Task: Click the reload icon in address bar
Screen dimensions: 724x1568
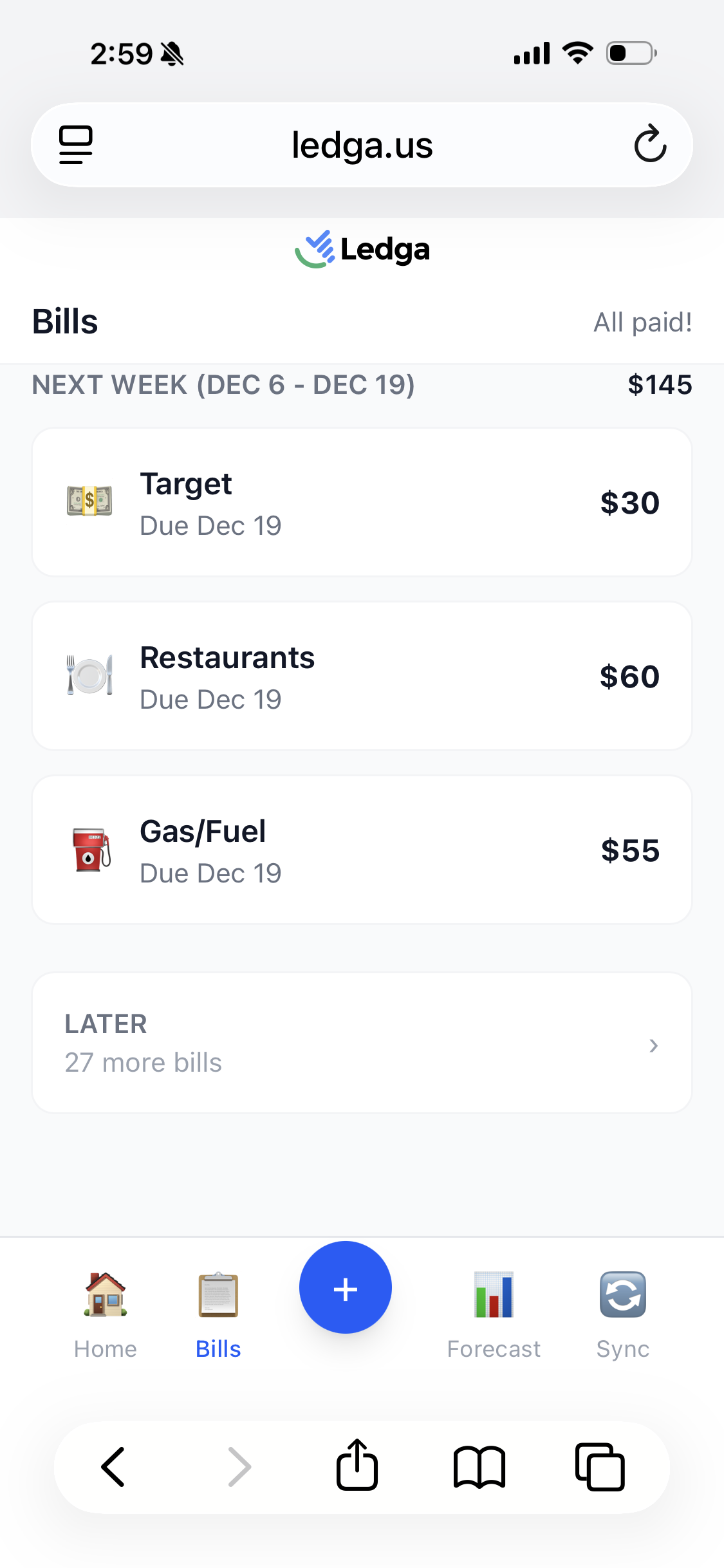Action: coord(651,144)
